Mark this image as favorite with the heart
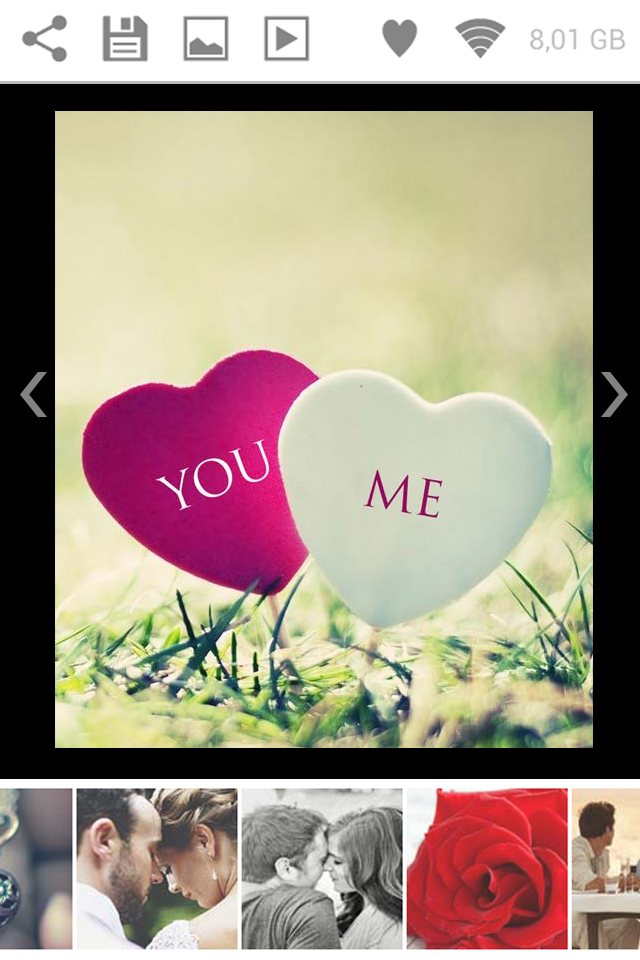Image resolution: width=640 pixels, height=960 pixels. 399,39
